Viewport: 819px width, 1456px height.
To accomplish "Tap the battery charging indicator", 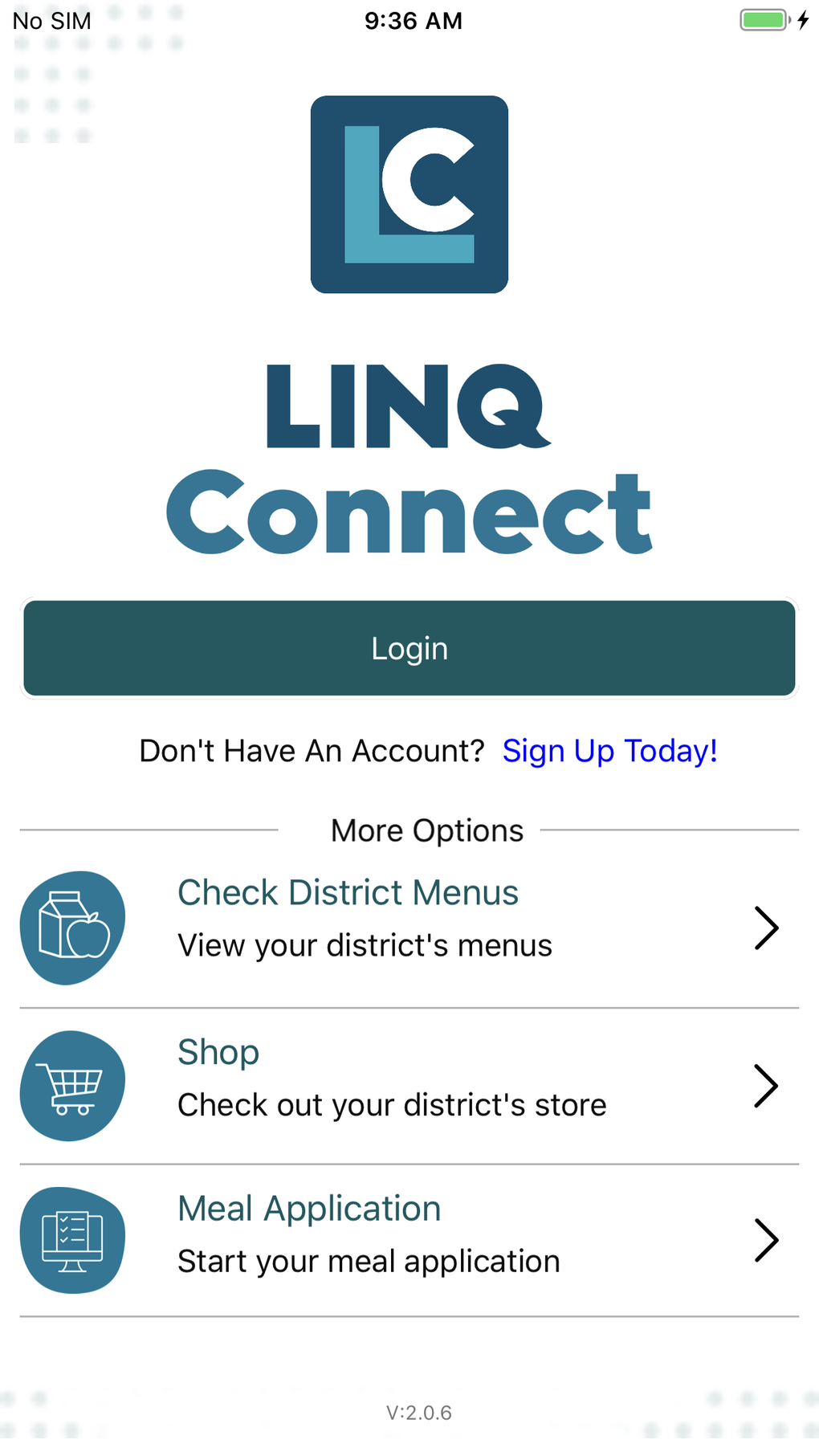I will [x=761, y=20].
